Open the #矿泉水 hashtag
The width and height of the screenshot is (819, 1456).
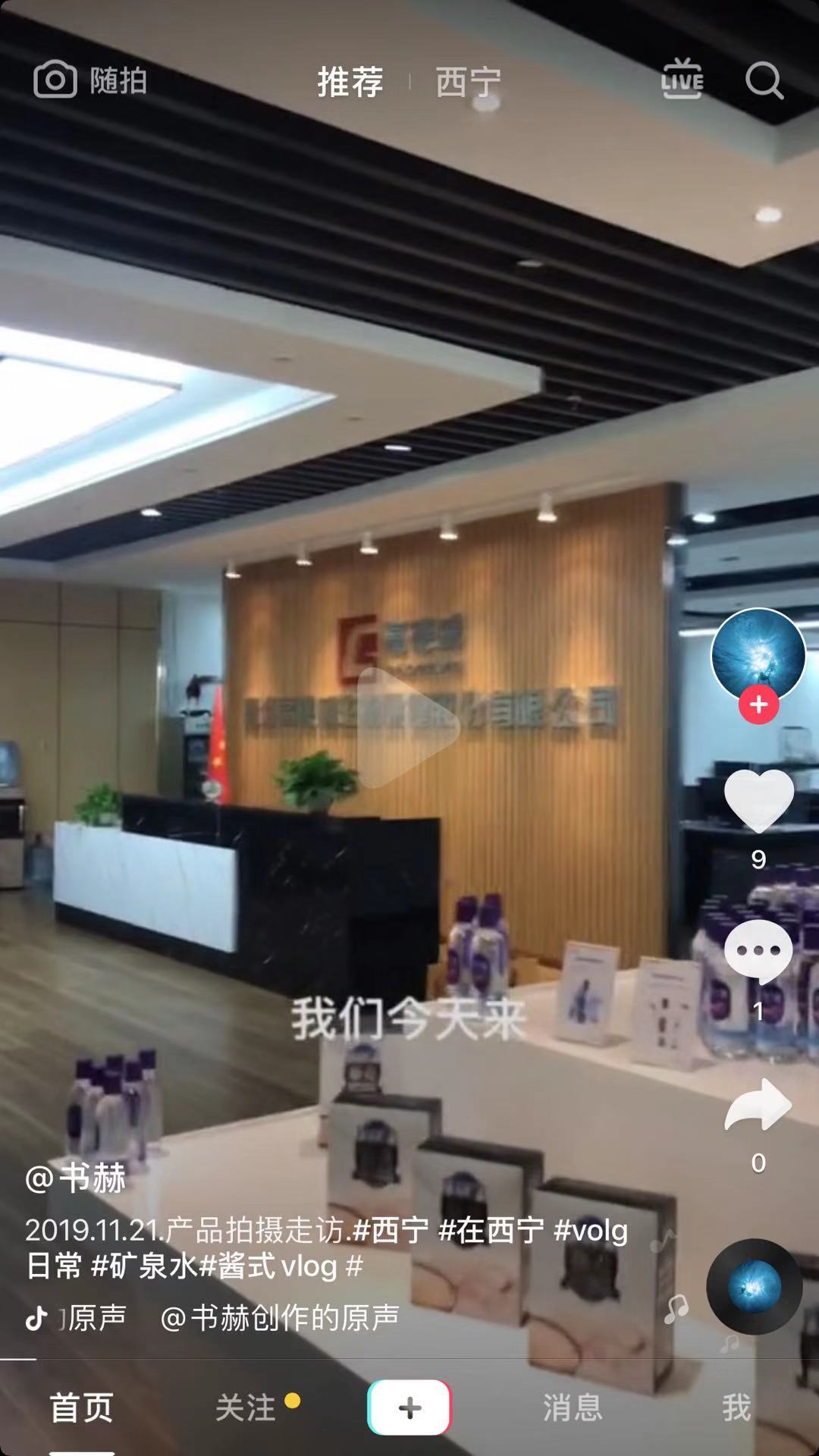(x=144, y=1266)
